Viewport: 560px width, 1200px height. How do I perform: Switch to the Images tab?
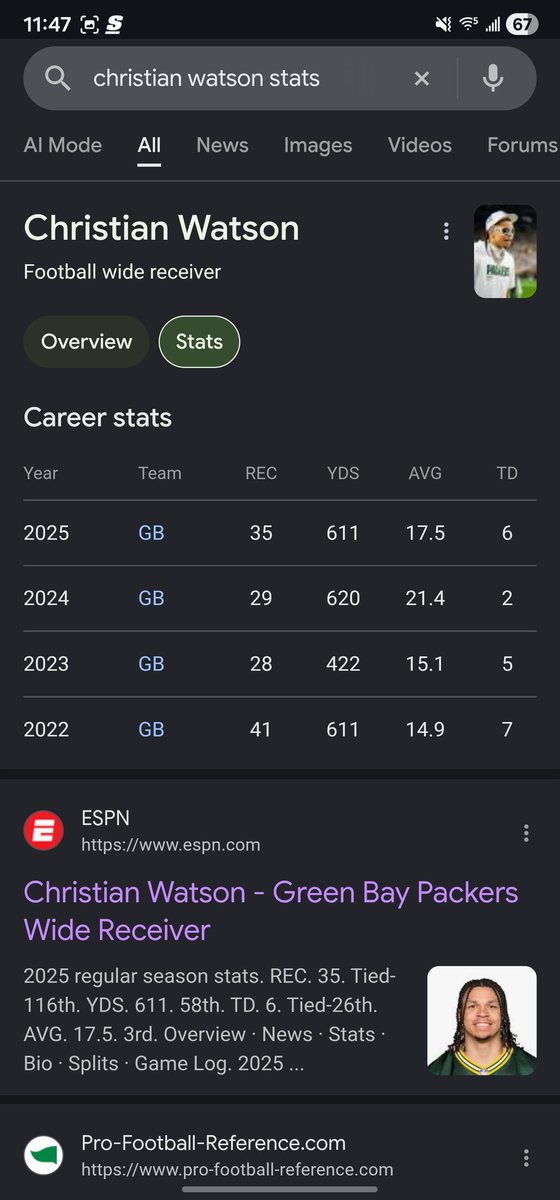318,145
